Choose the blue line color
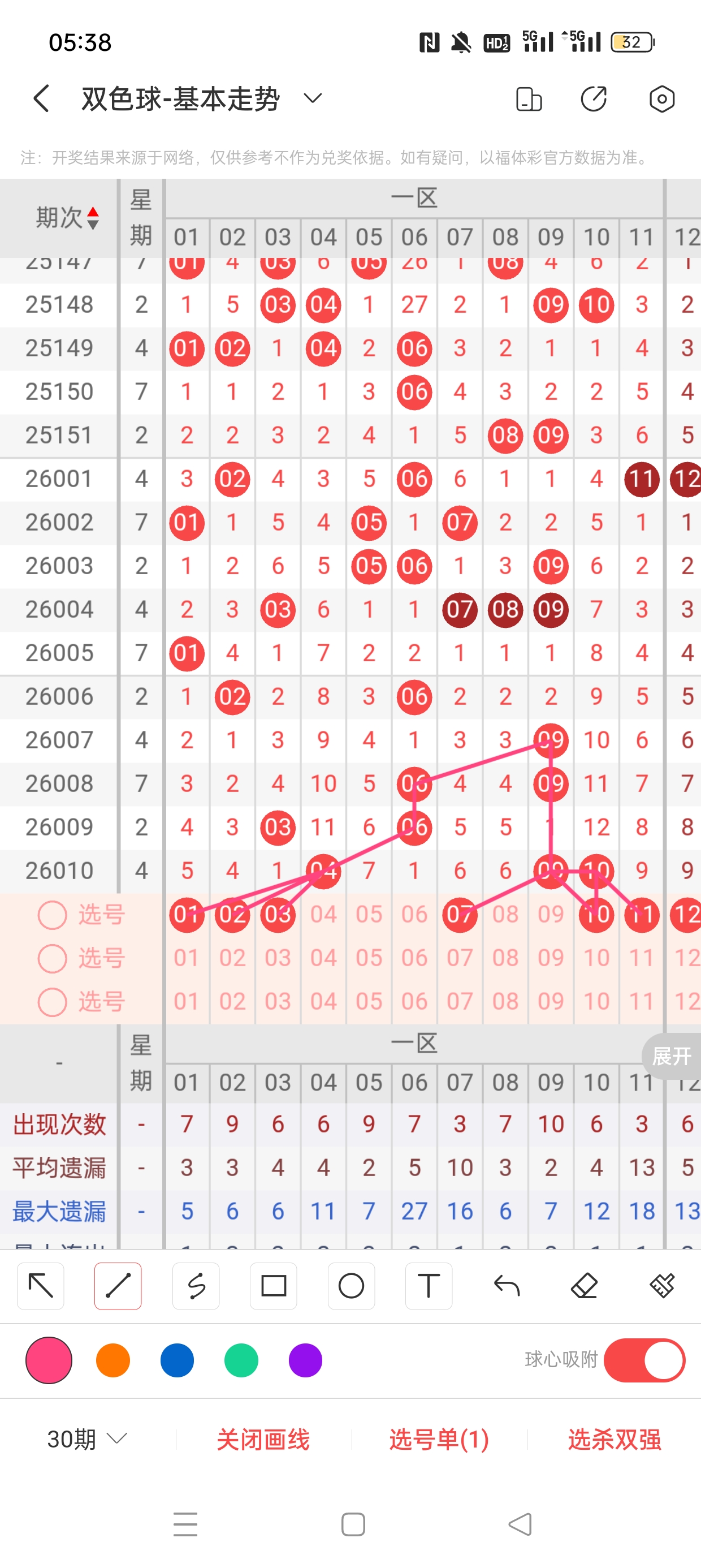 pyautogui.click(x=177, y=1360)
